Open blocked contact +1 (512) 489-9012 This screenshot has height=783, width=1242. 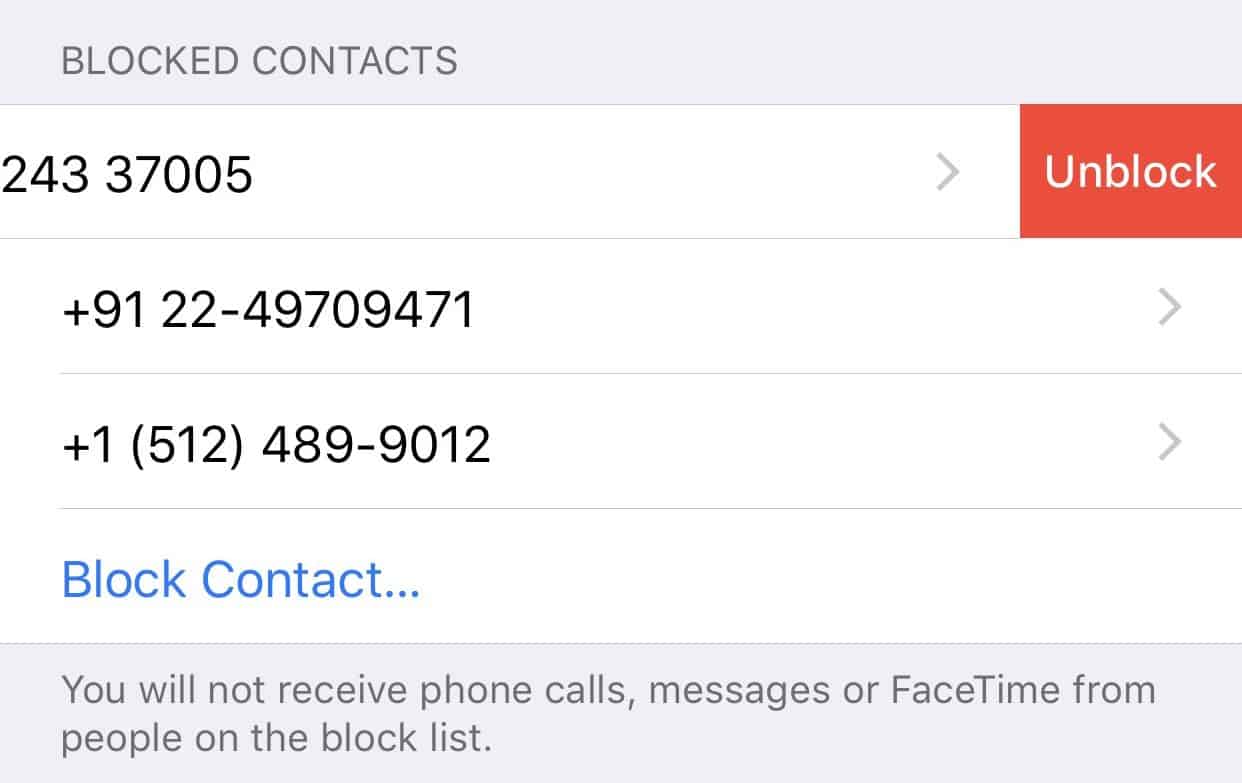pyautogui.click(x=621, y=442)
